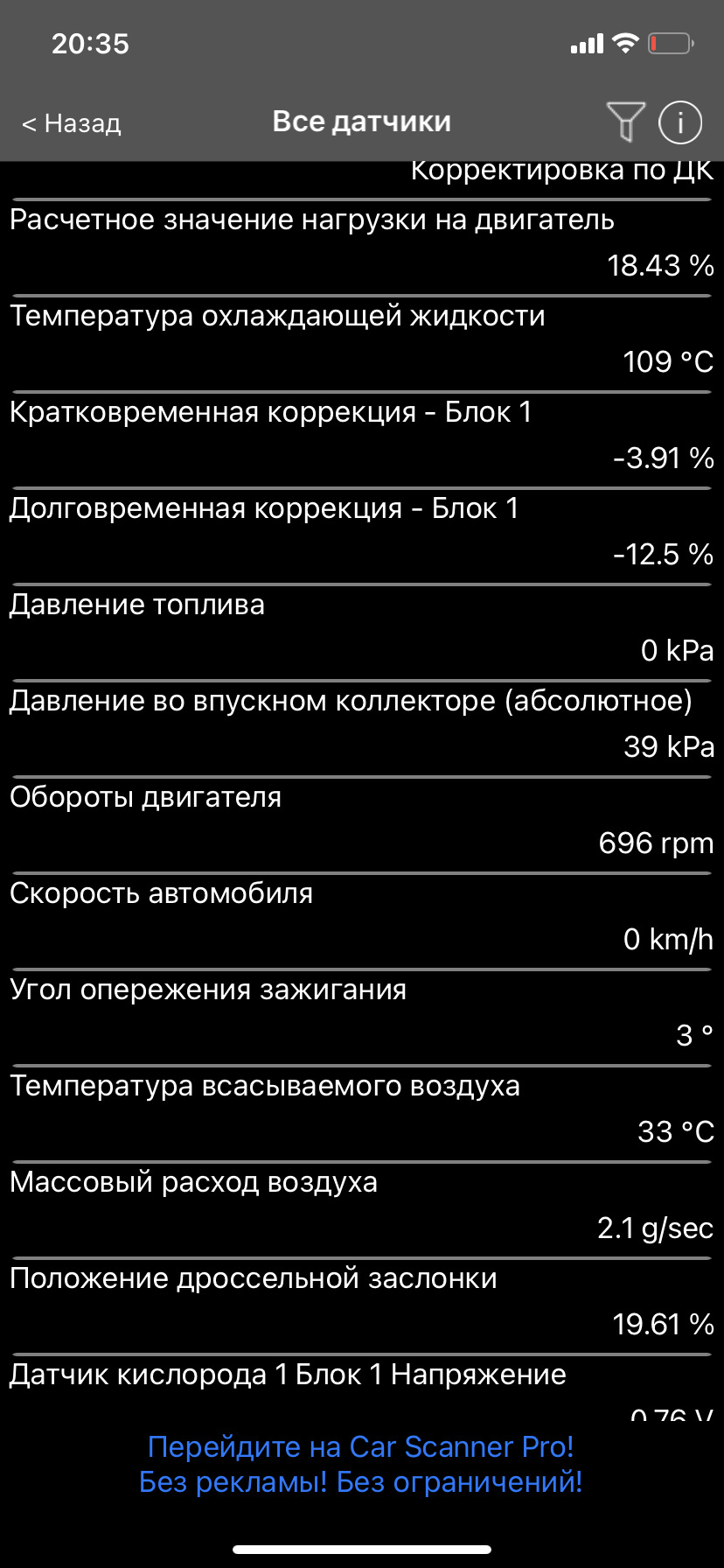The width and height of the screenshot is (724, 1568).
Task: Open the info icon
Action: click(679, 122)
